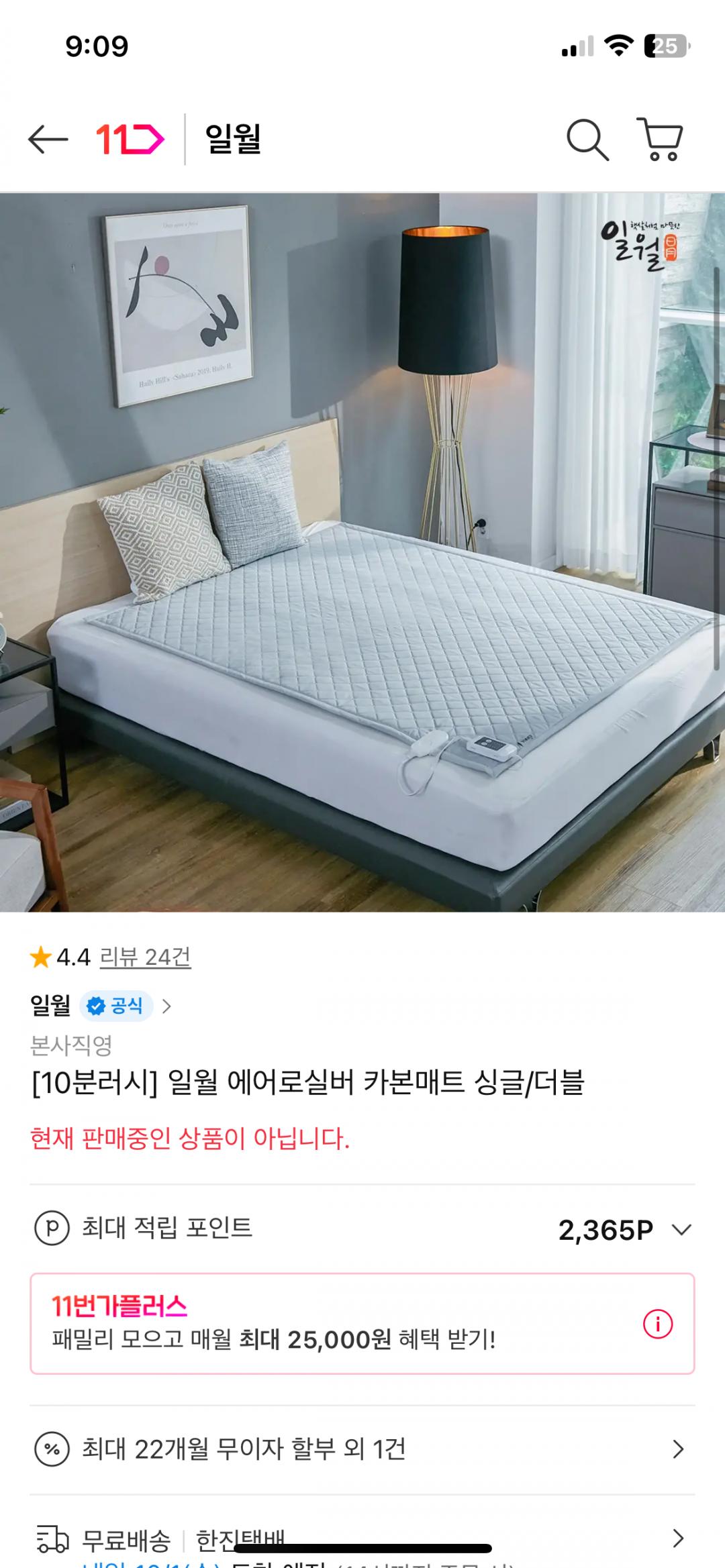
Task: Go back with the arrow icon
Action: (x=48, y=140)
